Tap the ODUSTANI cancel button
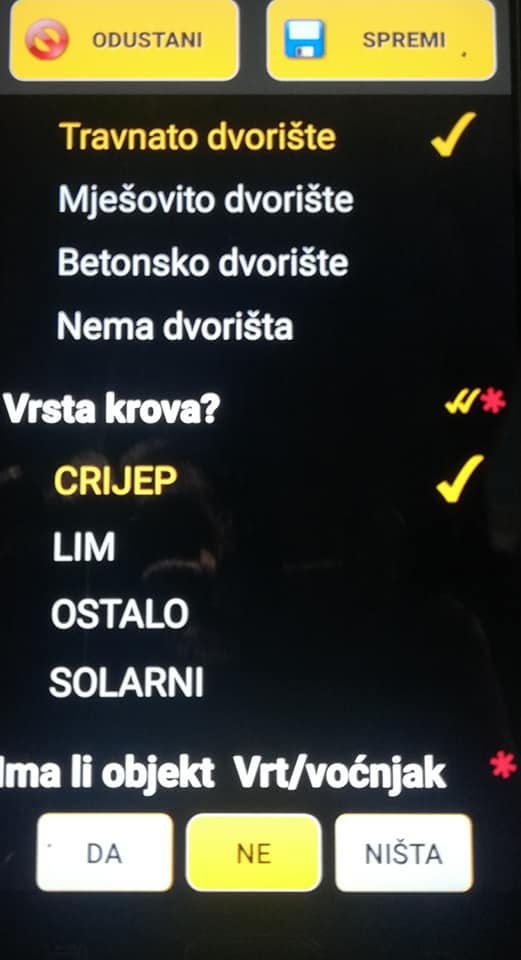 [124, 40]
